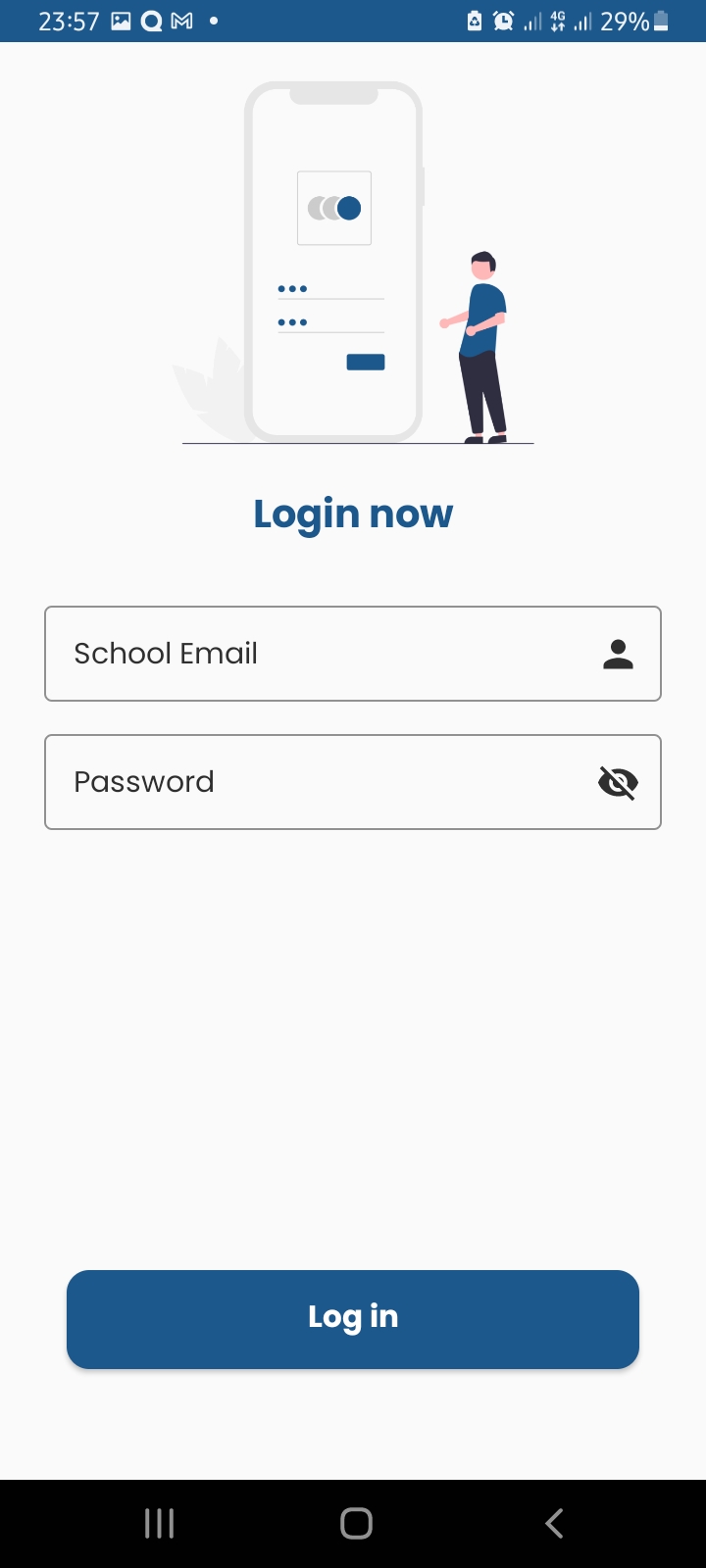Screen dimensions: 706x1568
Task: Open recent apps from the navigation bar
Action: point(159,1523)
